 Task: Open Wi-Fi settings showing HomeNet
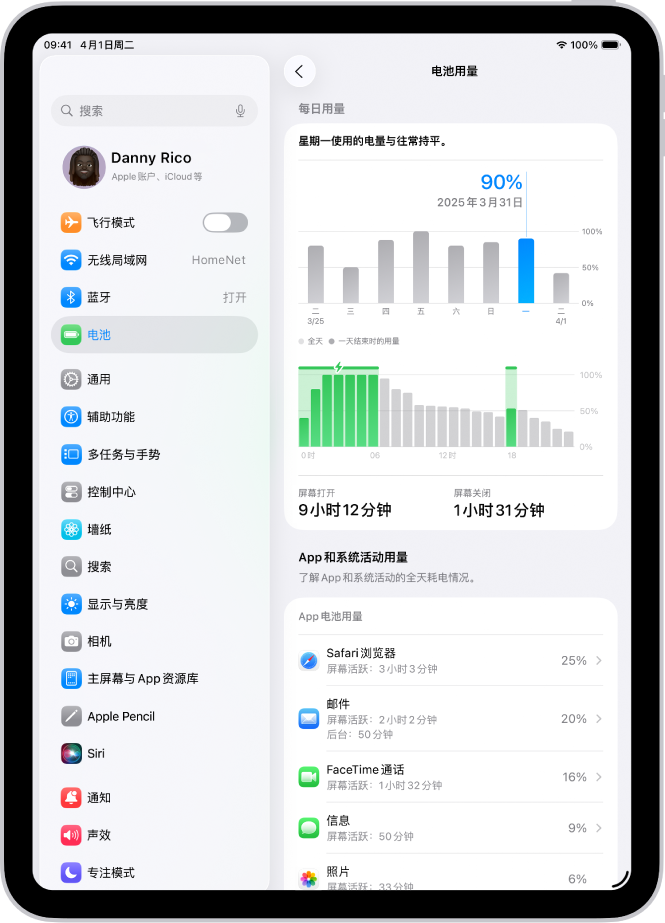pos(154,260)
